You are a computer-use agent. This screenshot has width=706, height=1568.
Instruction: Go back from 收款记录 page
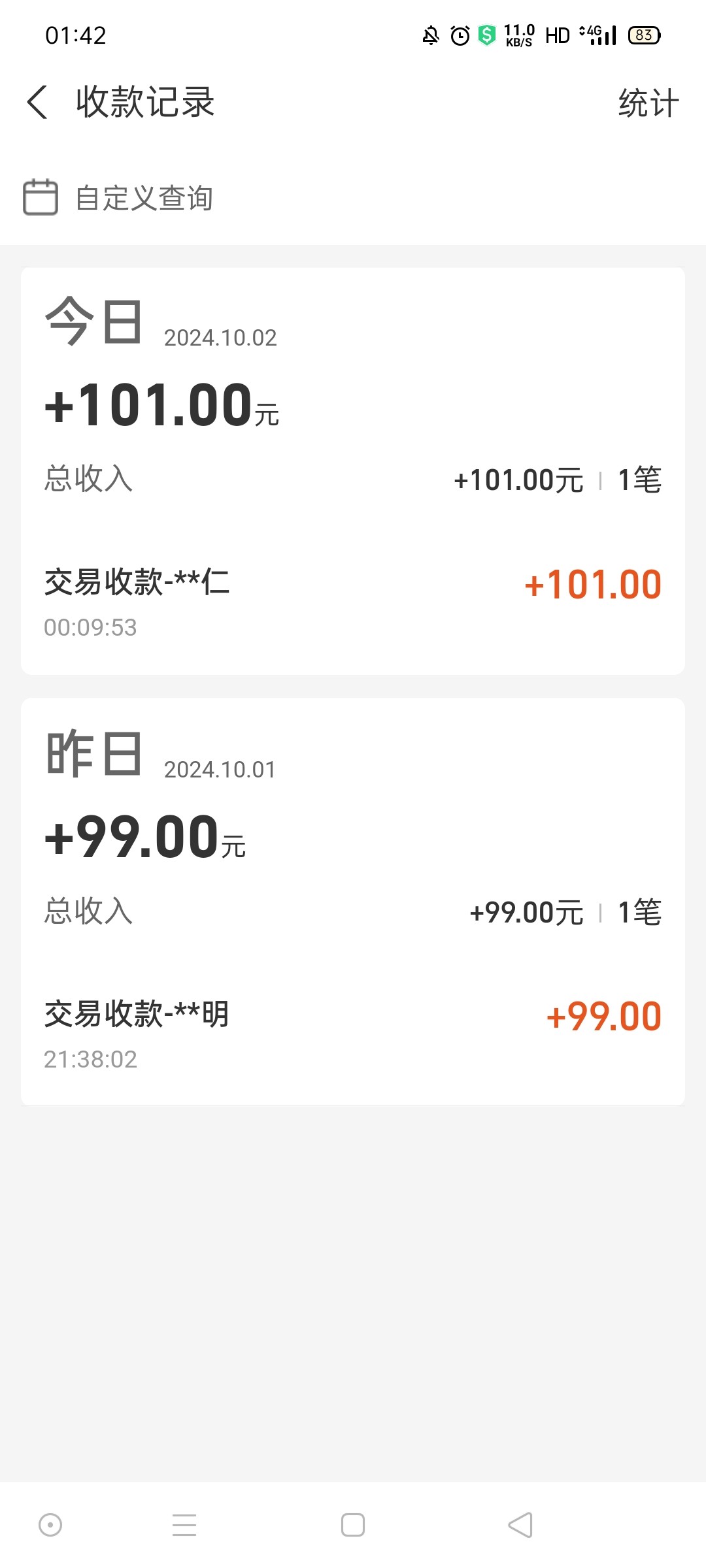[x=37, y=103]
